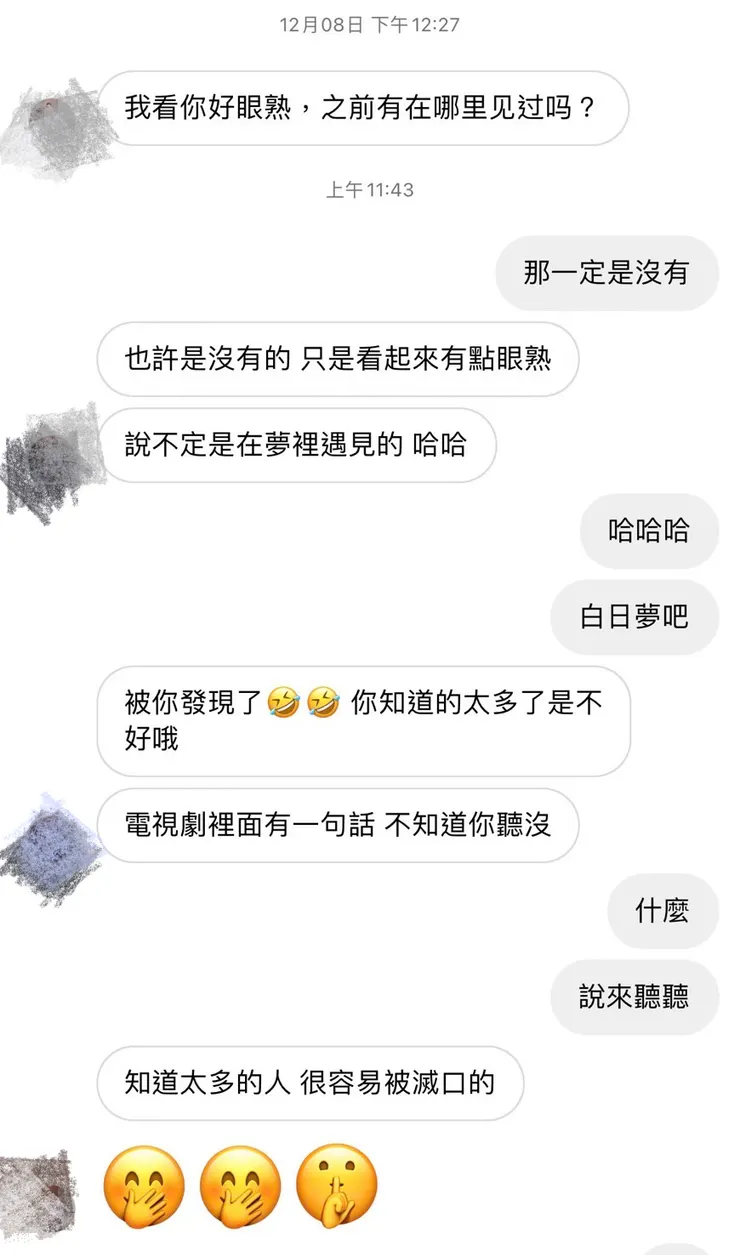The width and height of the screenshot is (740, 1255).
Task: Tap the bubble 知道太多的人 很容易被滅口的
Action: point(310,1083)
